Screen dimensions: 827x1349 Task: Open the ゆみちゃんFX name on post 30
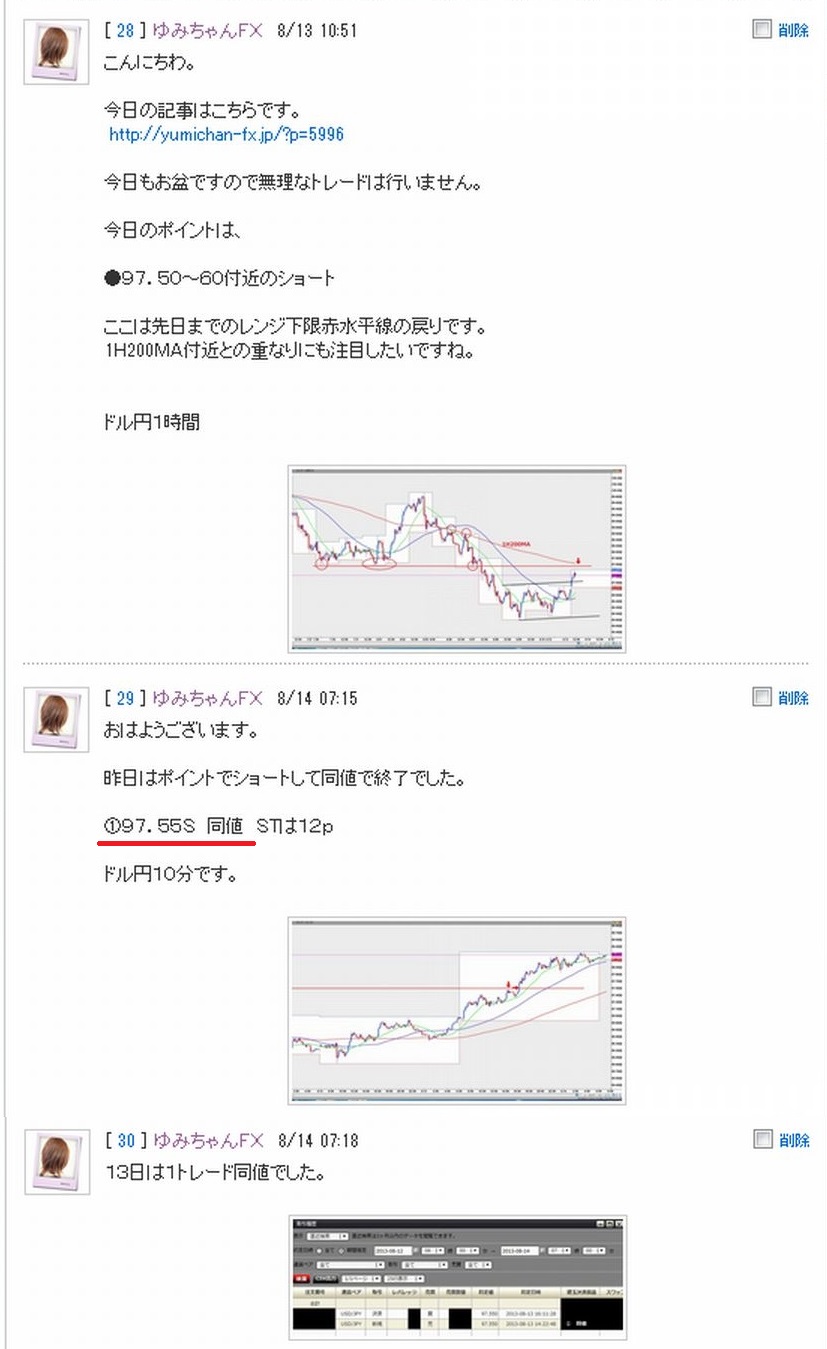coord(207,1140)
